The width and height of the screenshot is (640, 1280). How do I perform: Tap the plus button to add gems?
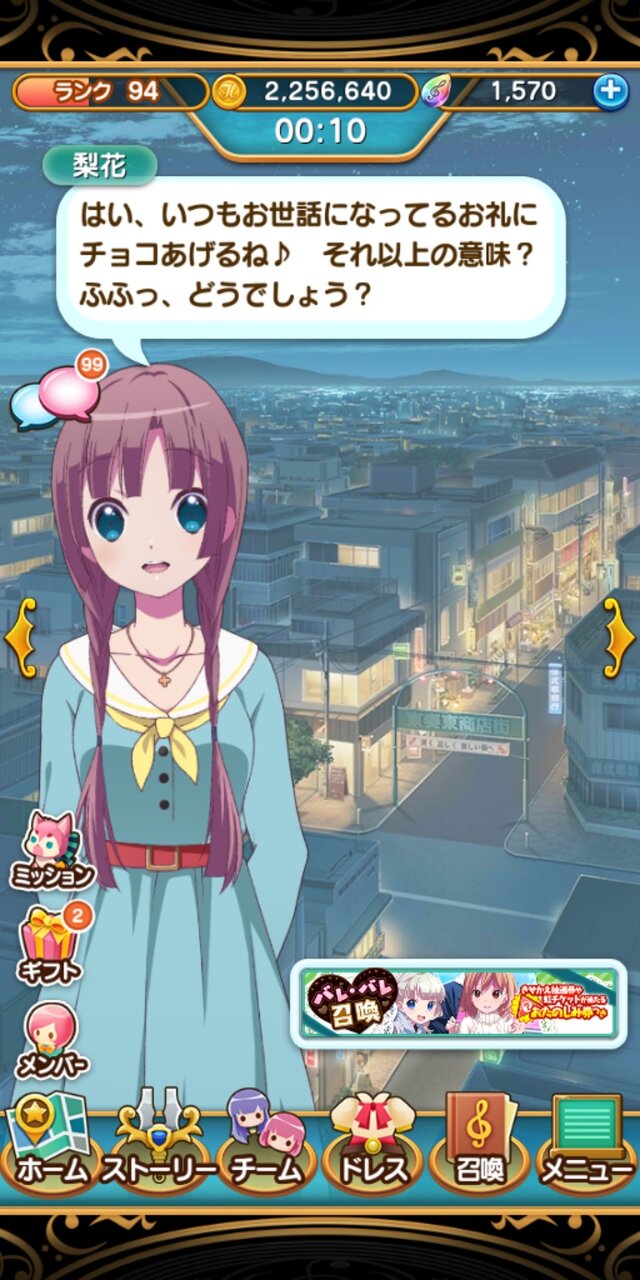click(610, 92)
